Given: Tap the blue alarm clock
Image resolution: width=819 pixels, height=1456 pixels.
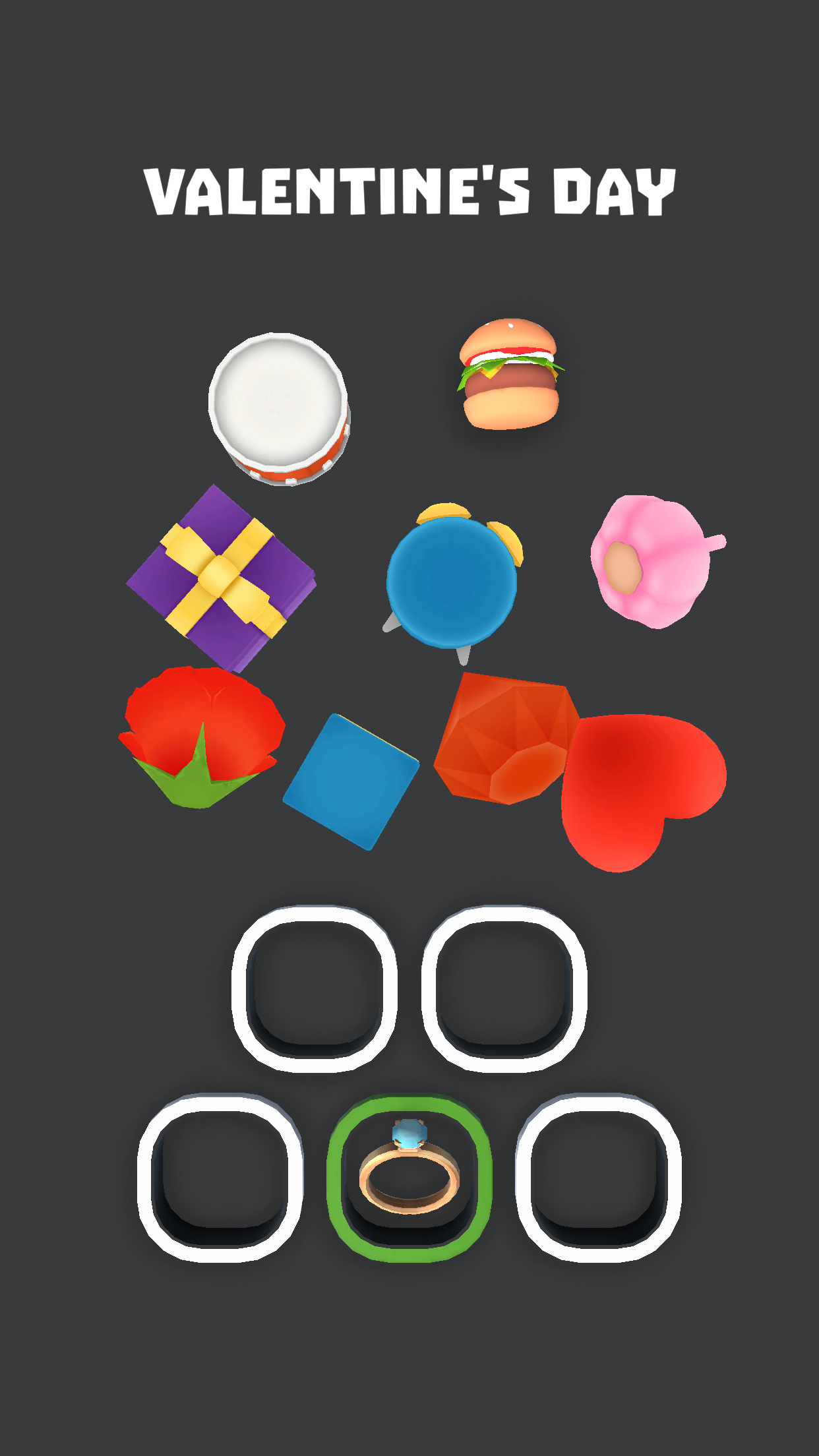Looking at the screenshot, I should click(453, 580).
